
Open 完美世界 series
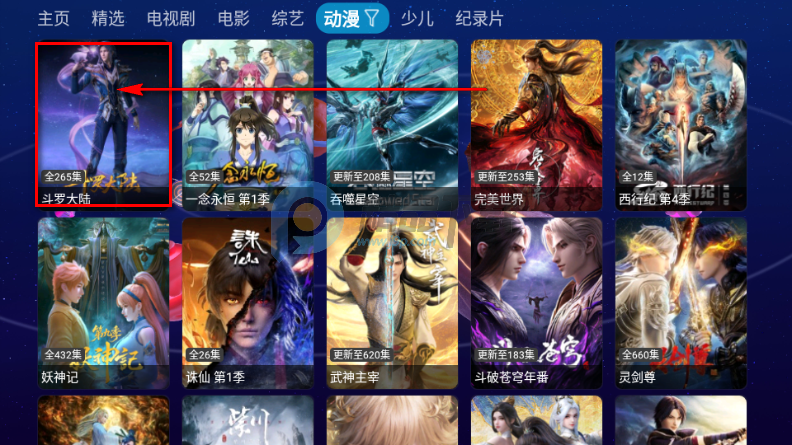[536, 123]
